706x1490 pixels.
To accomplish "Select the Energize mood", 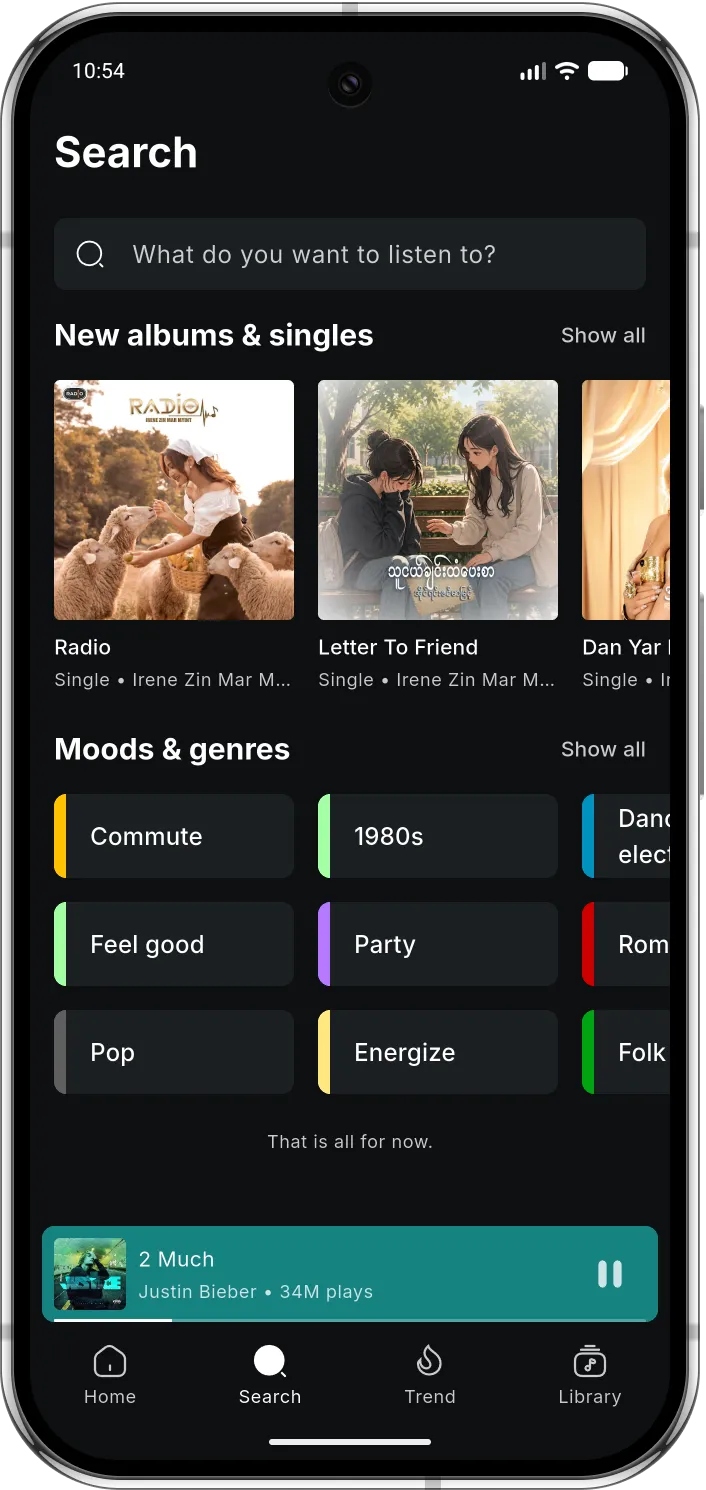I will click(x=438, y=1052).
